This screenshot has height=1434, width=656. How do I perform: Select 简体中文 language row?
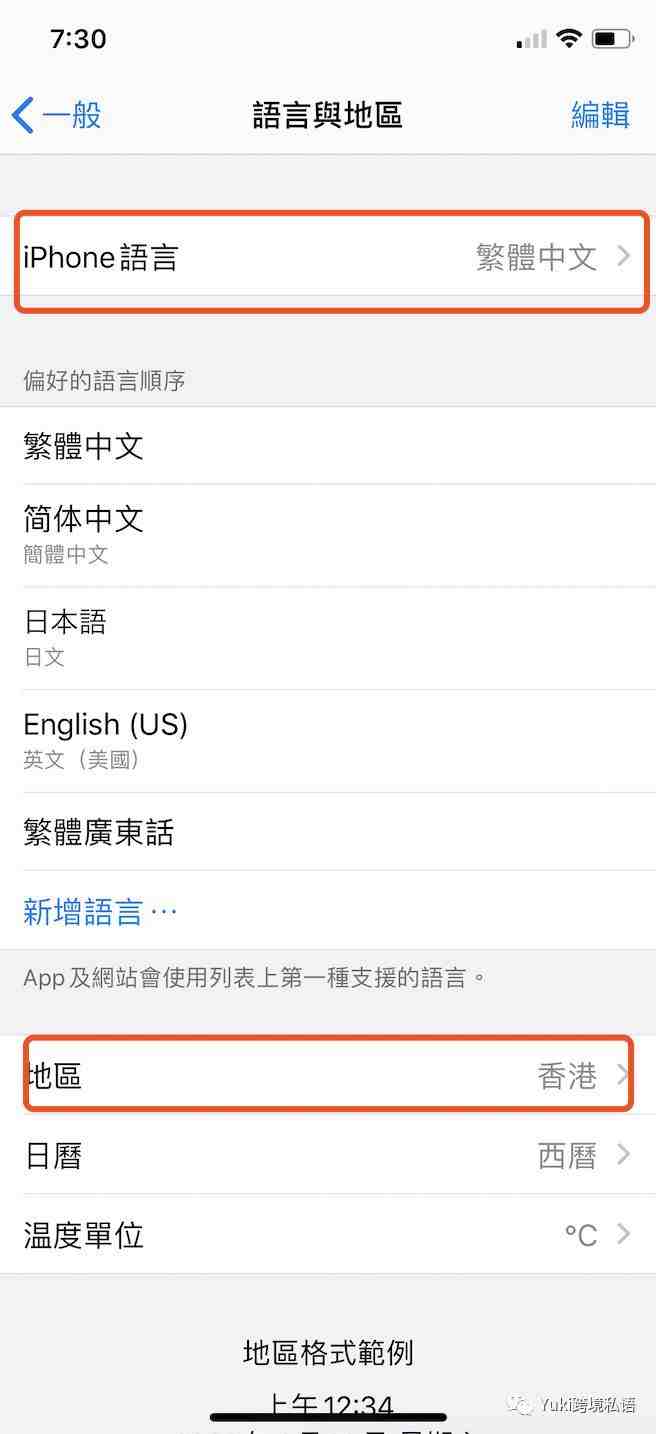pos(328,534)
